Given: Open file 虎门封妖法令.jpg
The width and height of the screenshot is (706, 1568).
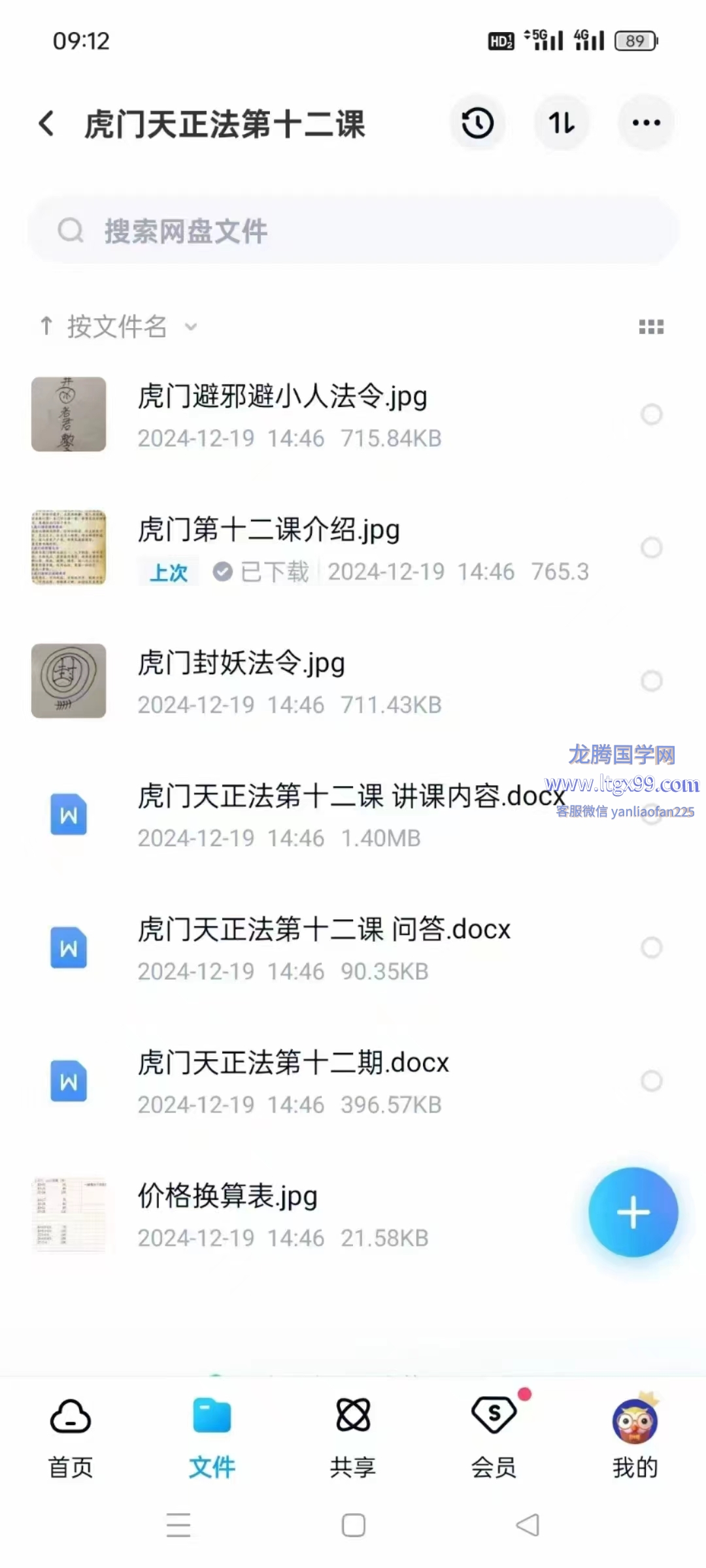Looking at the screenshot, I should [241, 664].
